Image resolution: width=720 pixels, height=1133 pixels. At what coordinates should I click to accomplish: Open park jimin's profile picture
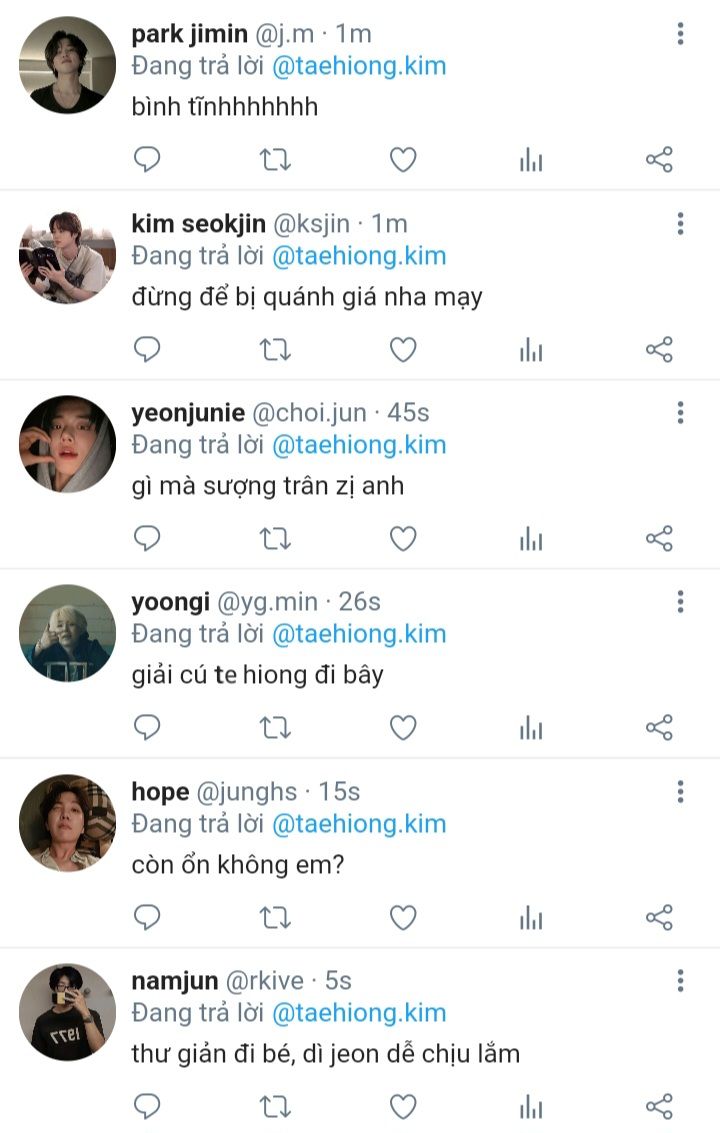[x=67, y=66]
